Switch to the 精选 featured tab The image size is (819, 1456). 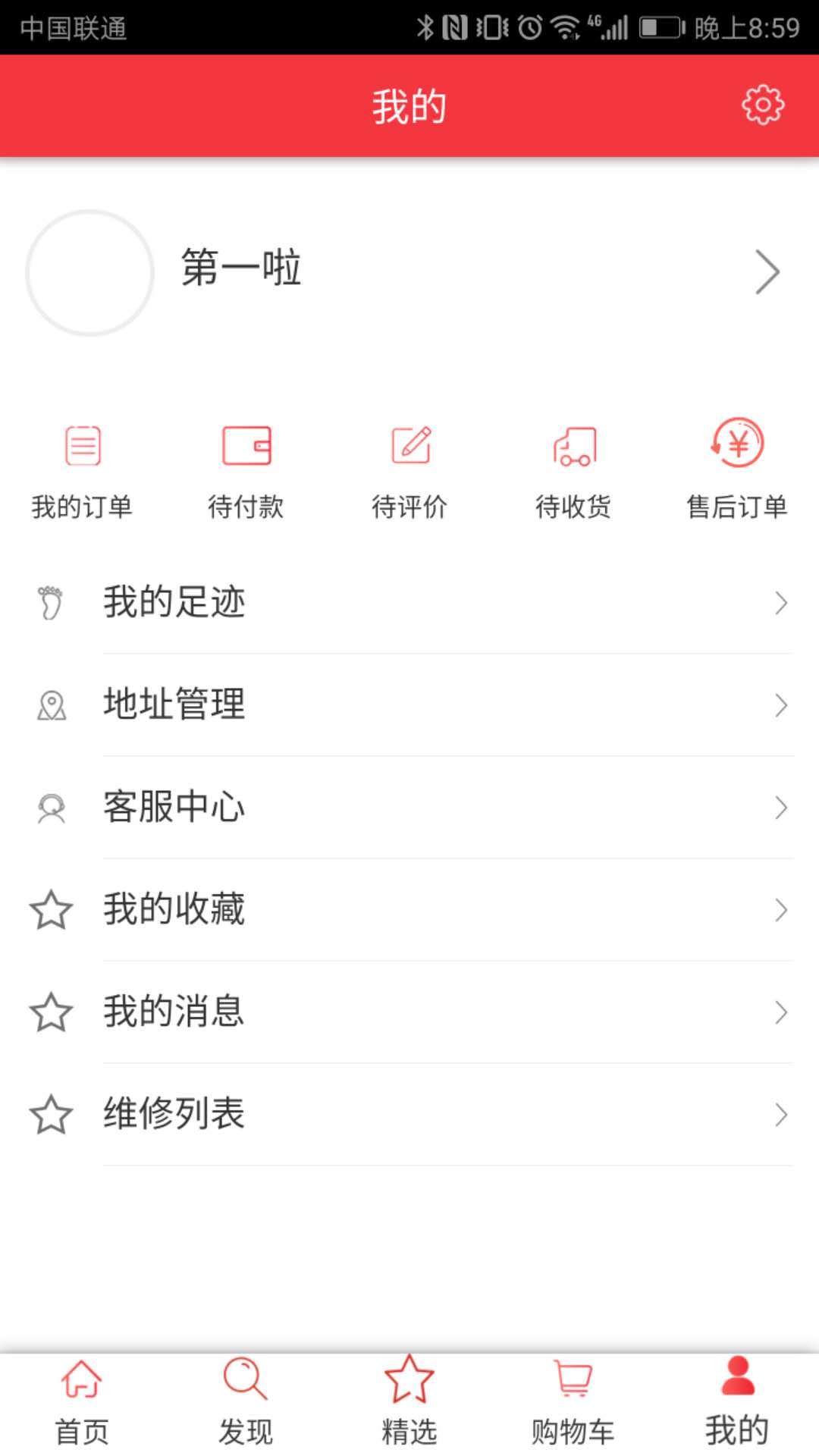[x=409, y=1401]
